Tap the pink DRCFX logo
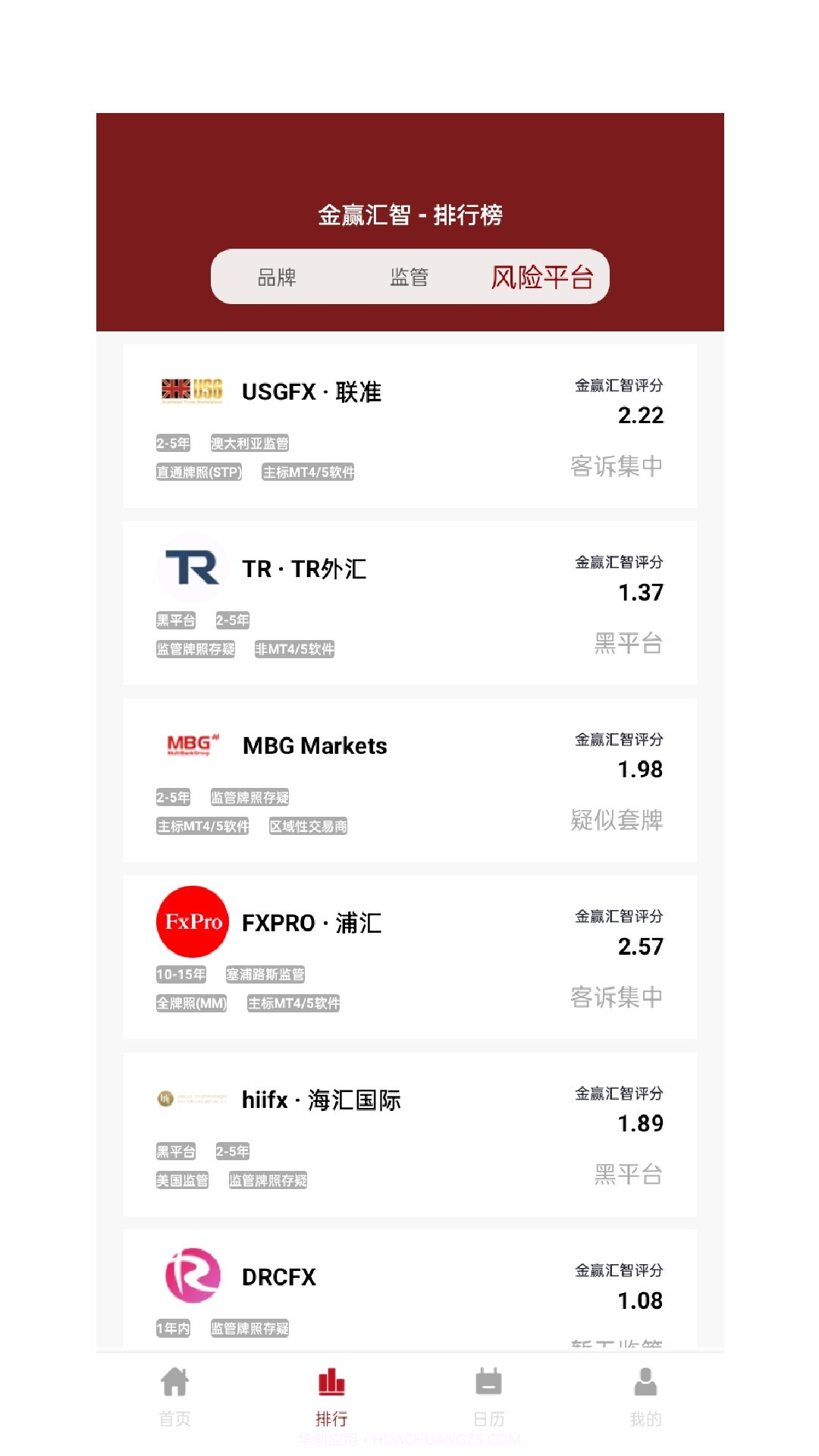 [x=190, y=1276]
